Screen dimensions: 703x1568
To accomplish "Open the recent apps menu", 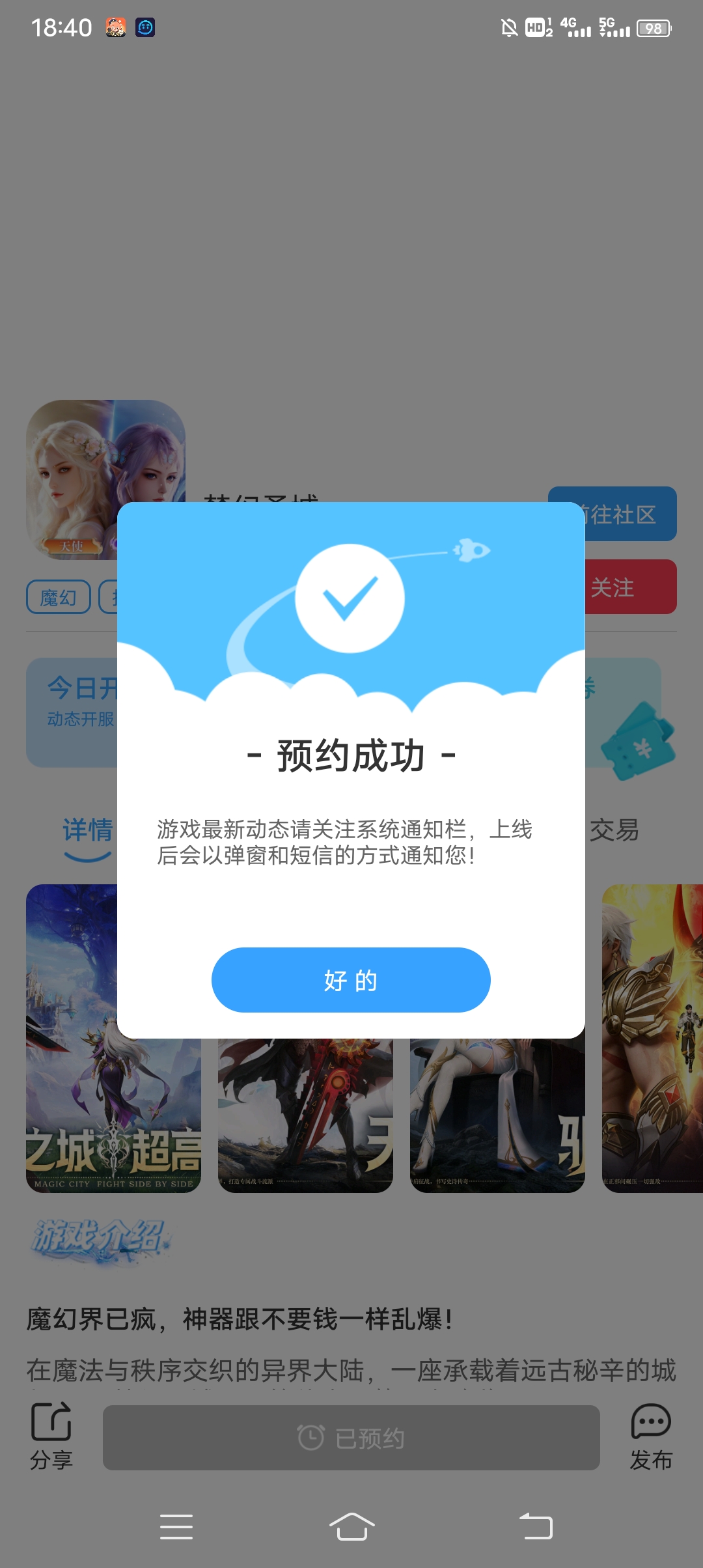I will click(176, 1526).
